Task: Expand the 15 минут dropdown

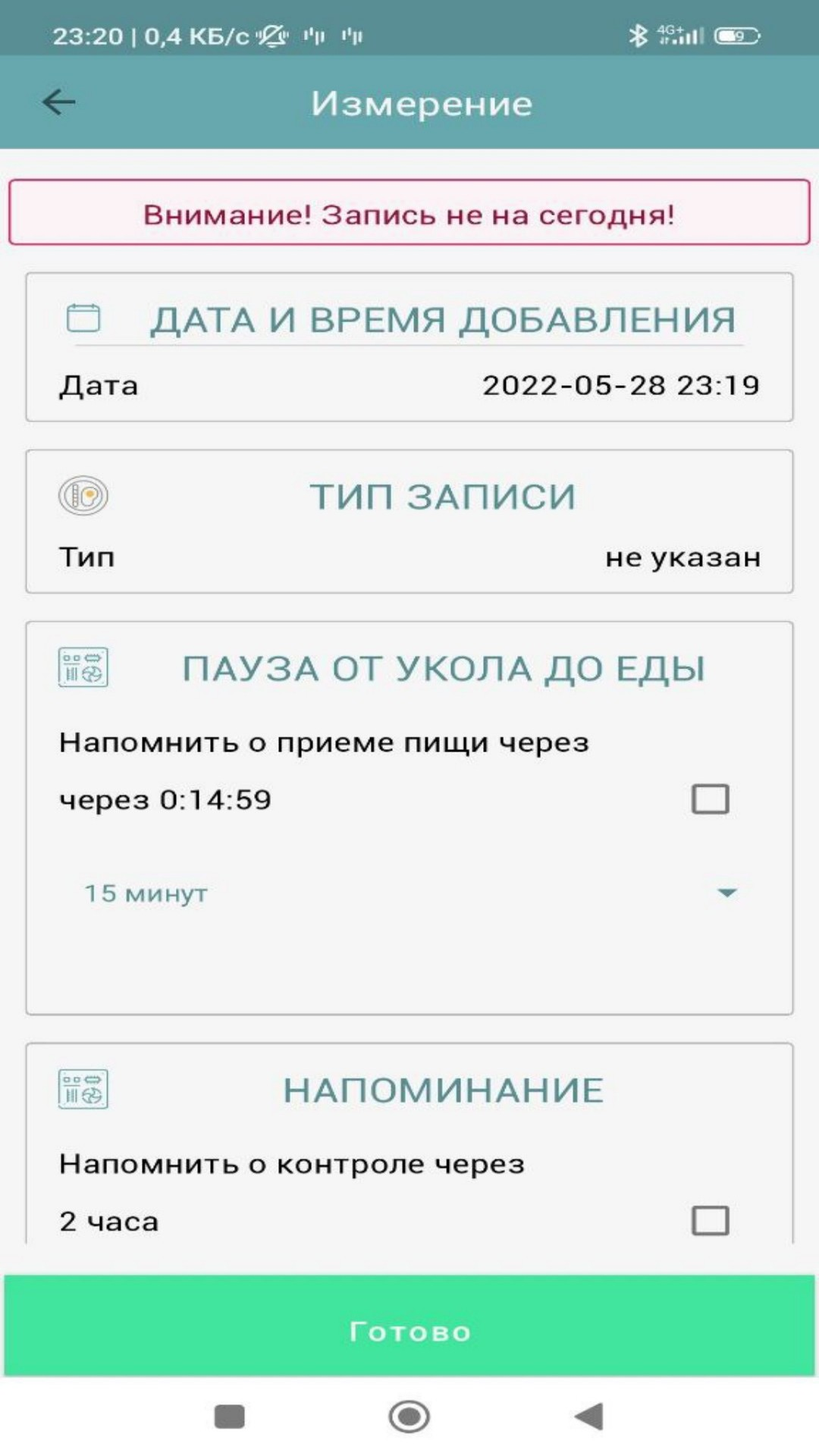Action: click(x=409, y=893)
